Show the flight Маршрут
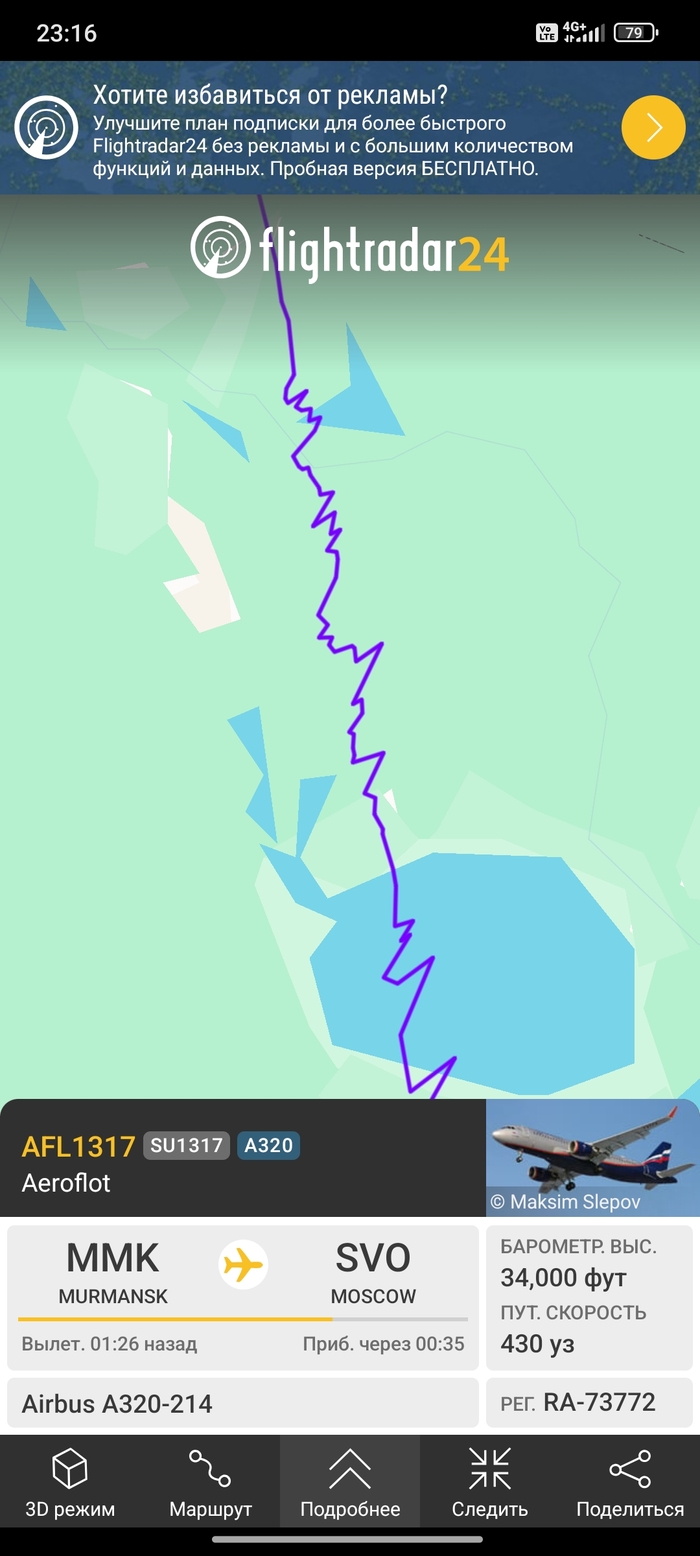 coord(210,1482)
